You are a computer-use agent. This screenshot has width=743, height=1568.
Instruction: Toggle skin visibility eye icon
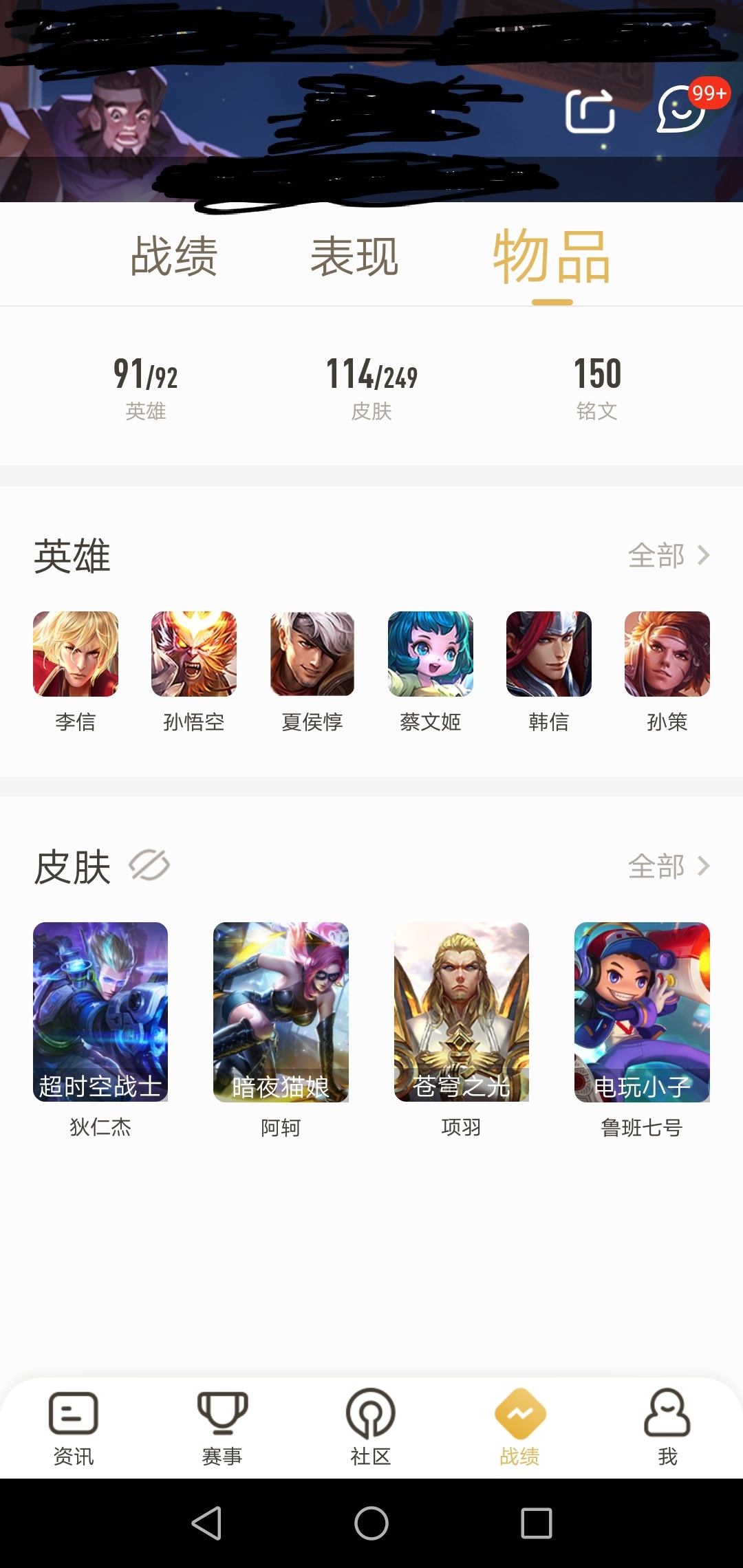pos(149,865)
